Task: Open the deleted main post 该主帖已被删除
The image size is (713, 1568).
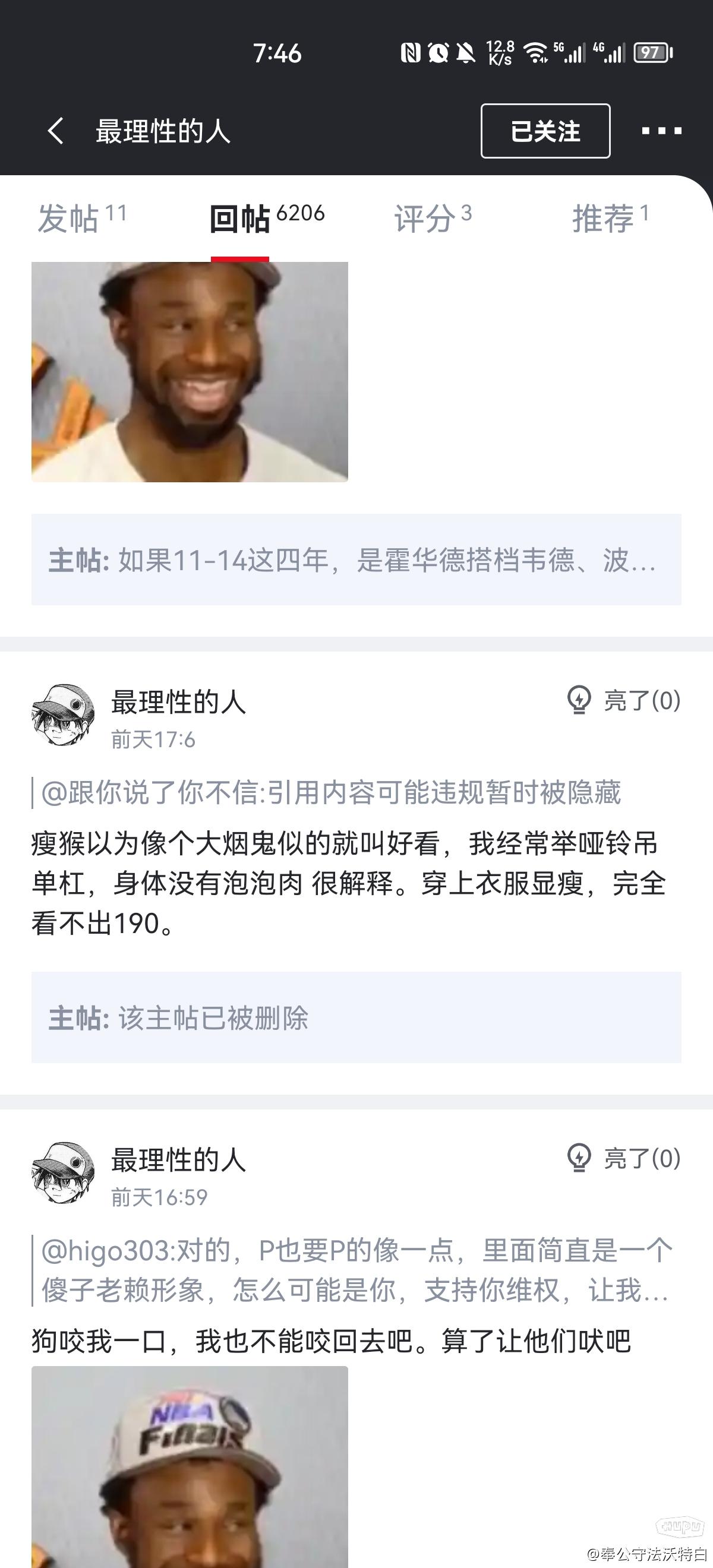Action: 356,1018
